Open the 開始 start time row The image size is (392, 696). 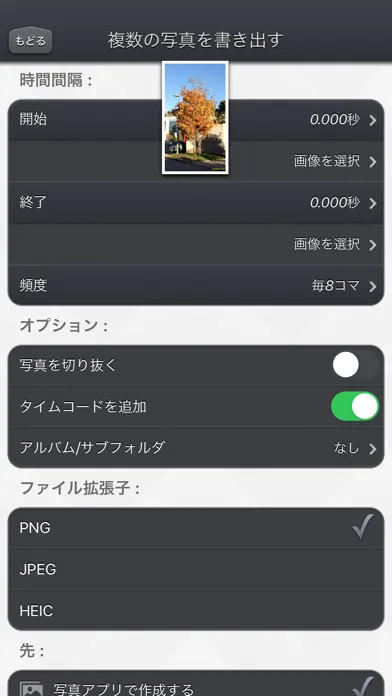196,120
